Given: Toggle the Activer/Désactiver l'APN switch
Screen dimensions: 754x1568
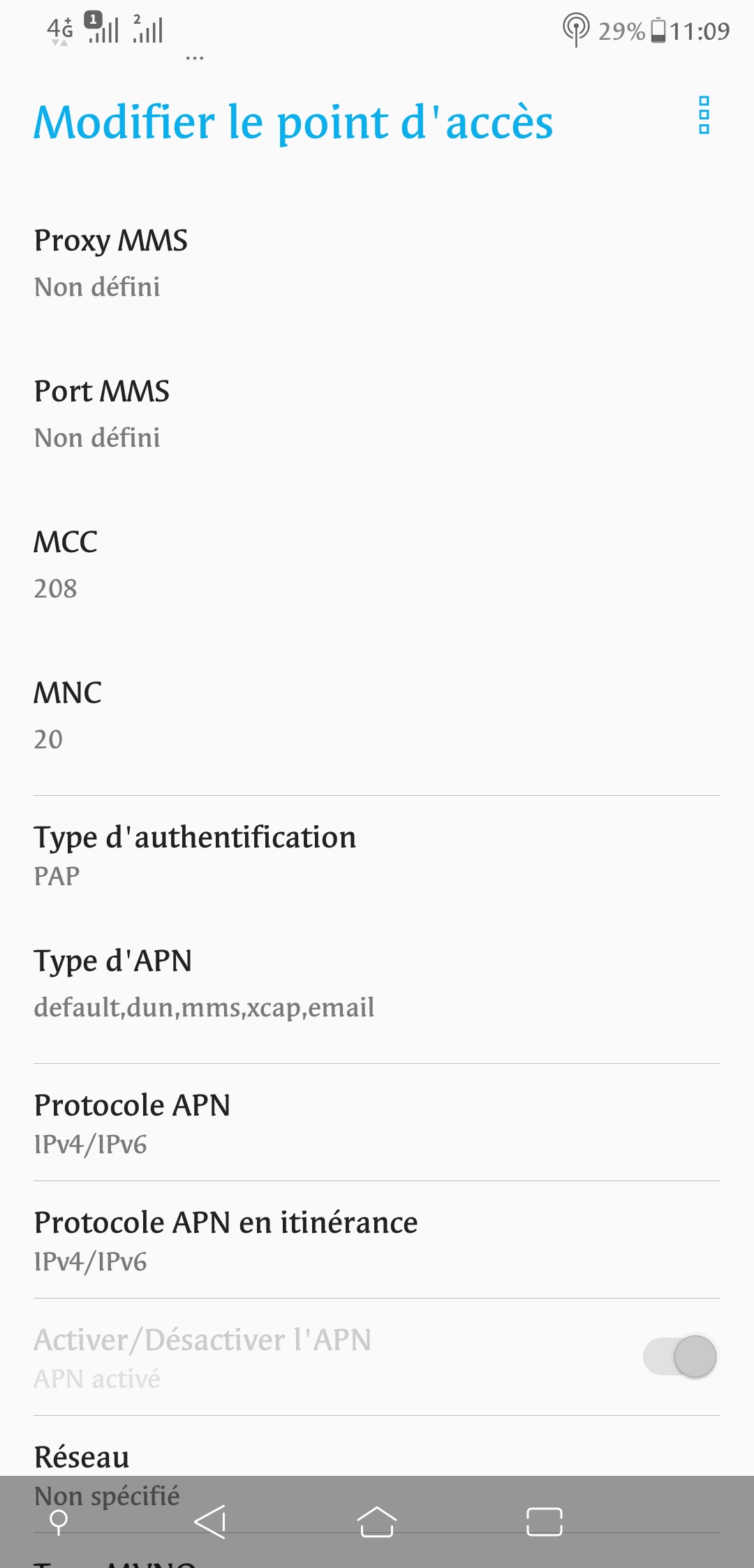Looking at the screenshot, I should pyautogui.click(x=679, y=1356).
